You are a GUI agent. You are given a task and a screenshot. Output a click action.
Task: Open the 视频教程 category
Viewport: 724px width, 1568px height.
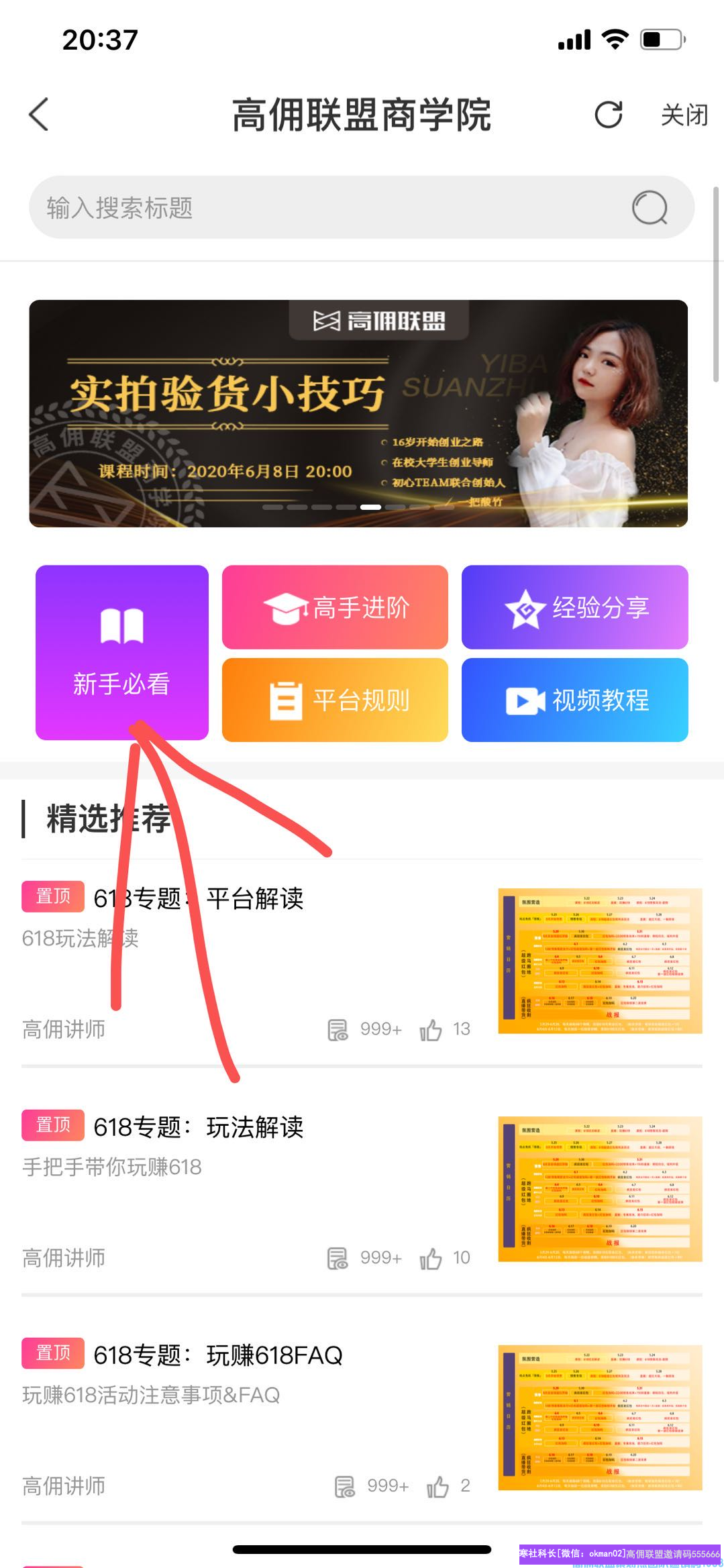574,700
